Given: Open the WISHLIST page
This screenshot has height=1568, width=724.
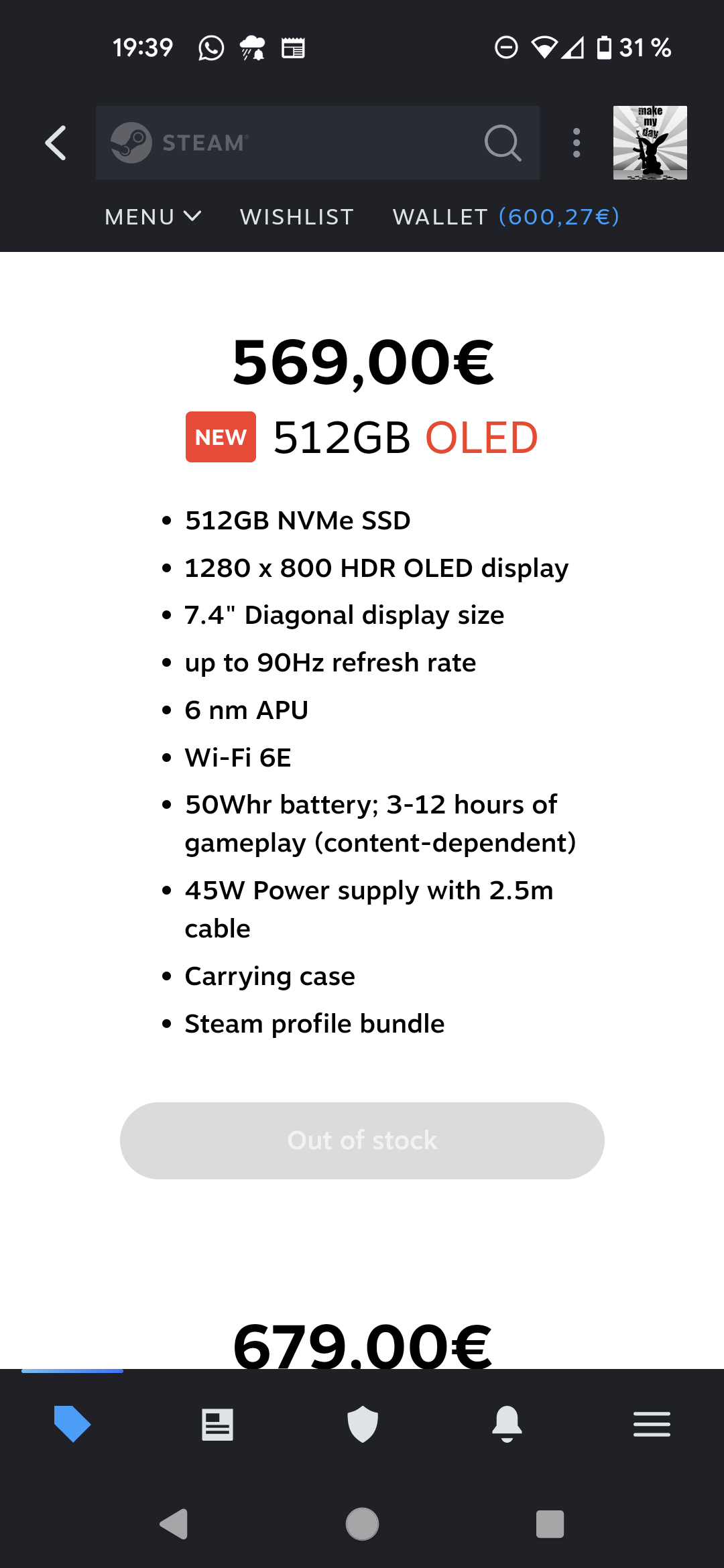Looking at the screenshot, I should (297, 216).
